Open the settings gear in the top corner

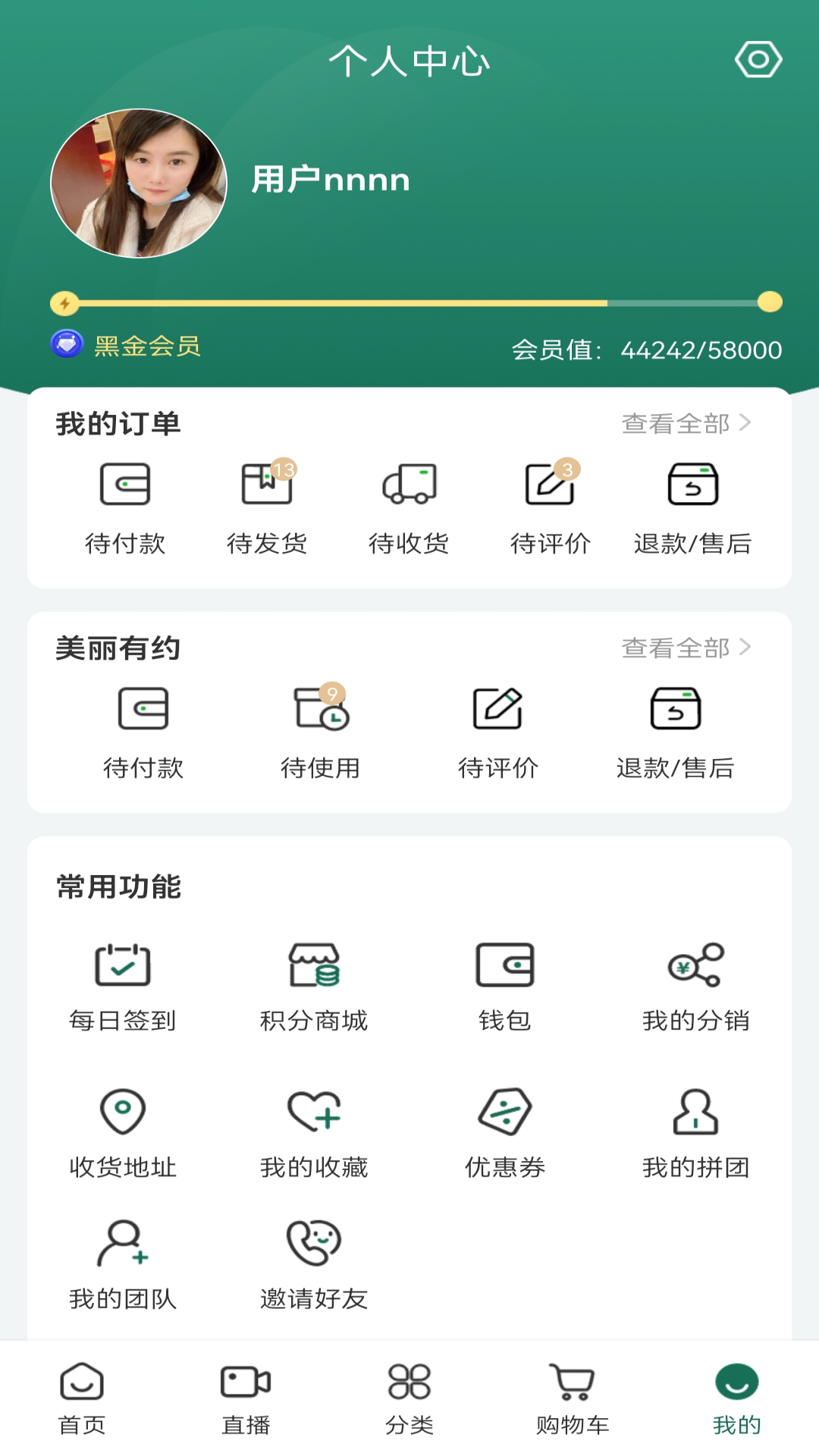point(757,59)
